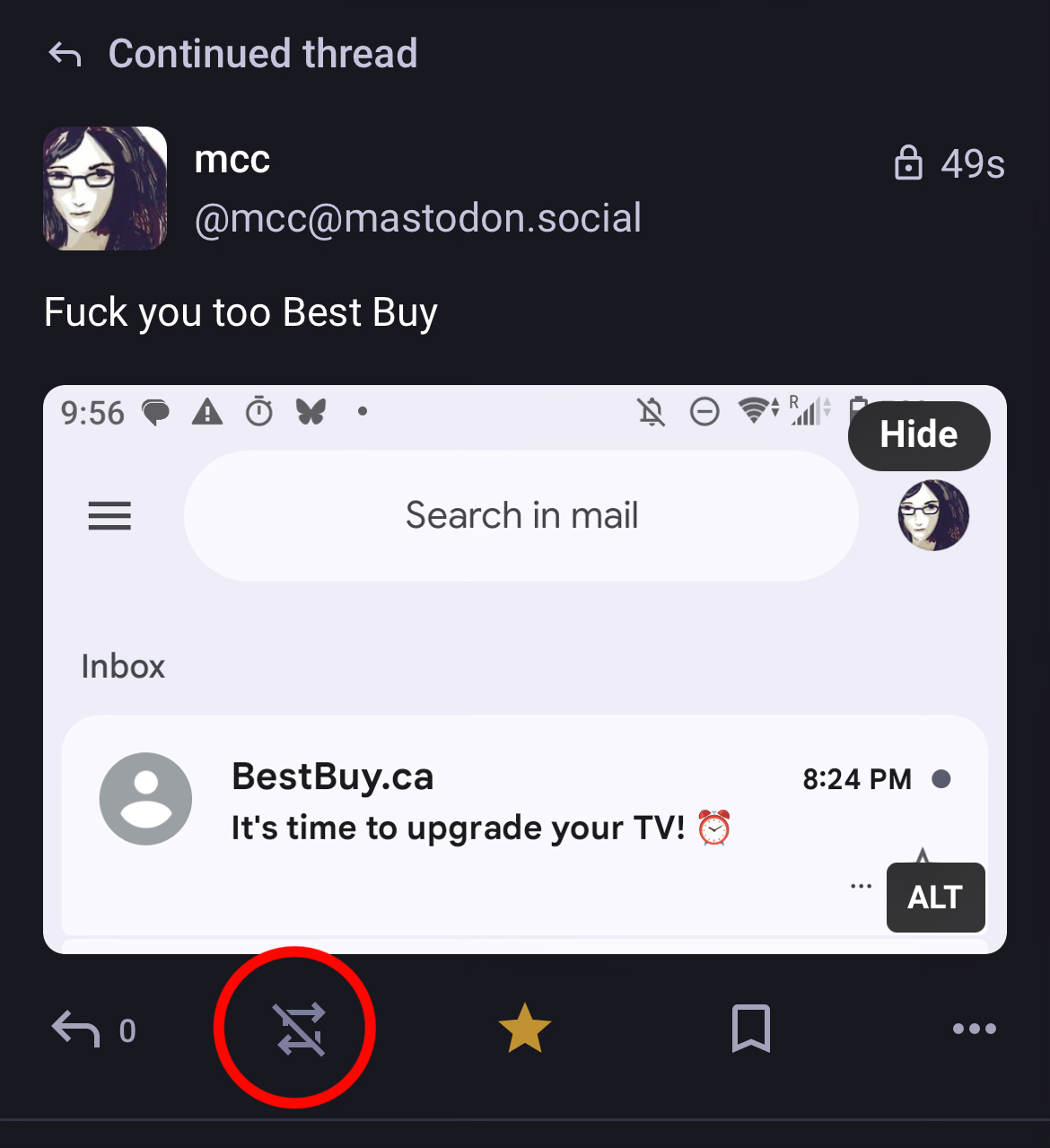The width and height of the screenshot is (1050, 1148).
Task: Hide the attached media
Action: click(x=918, y=435)
